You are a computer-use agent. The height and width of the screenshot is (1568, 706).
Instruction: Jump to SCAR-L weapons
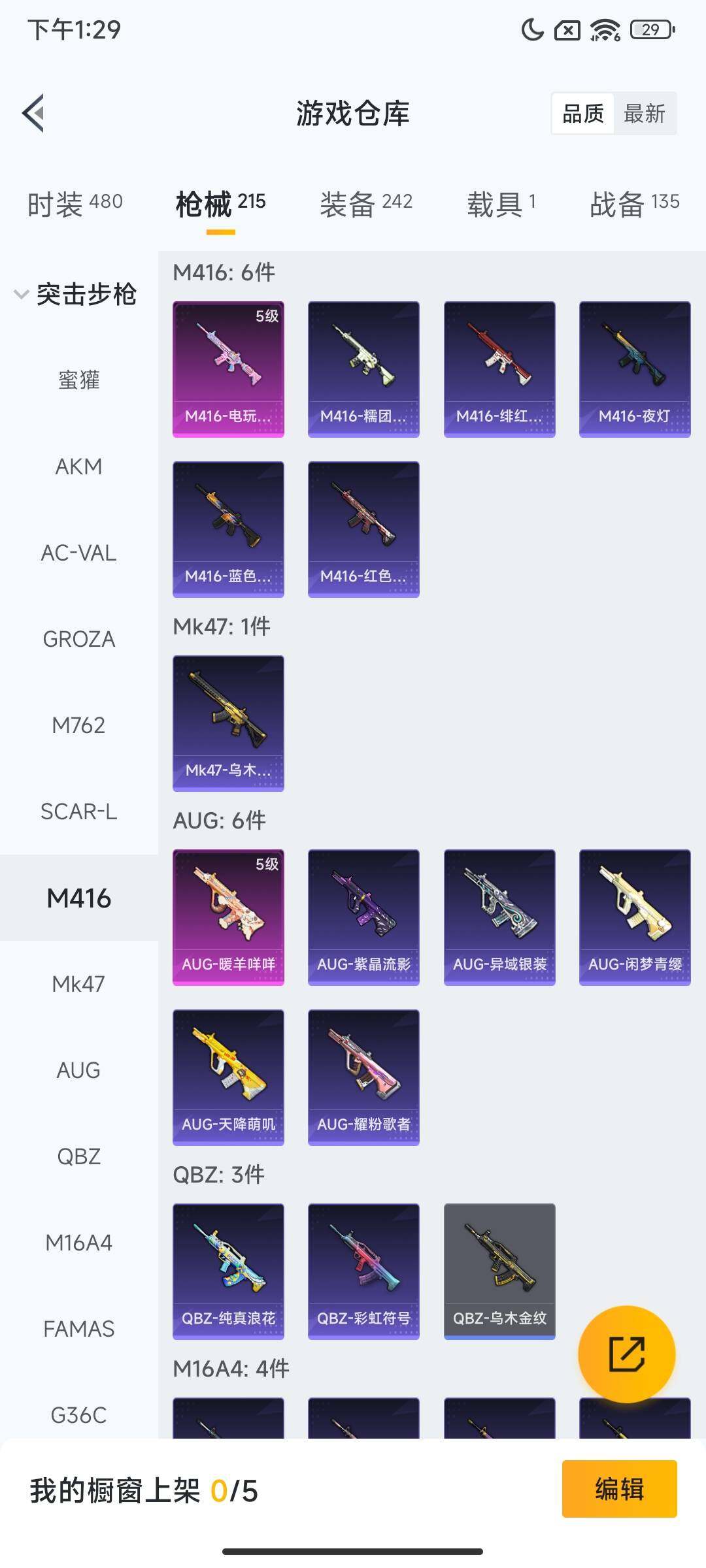click(78, 811)
